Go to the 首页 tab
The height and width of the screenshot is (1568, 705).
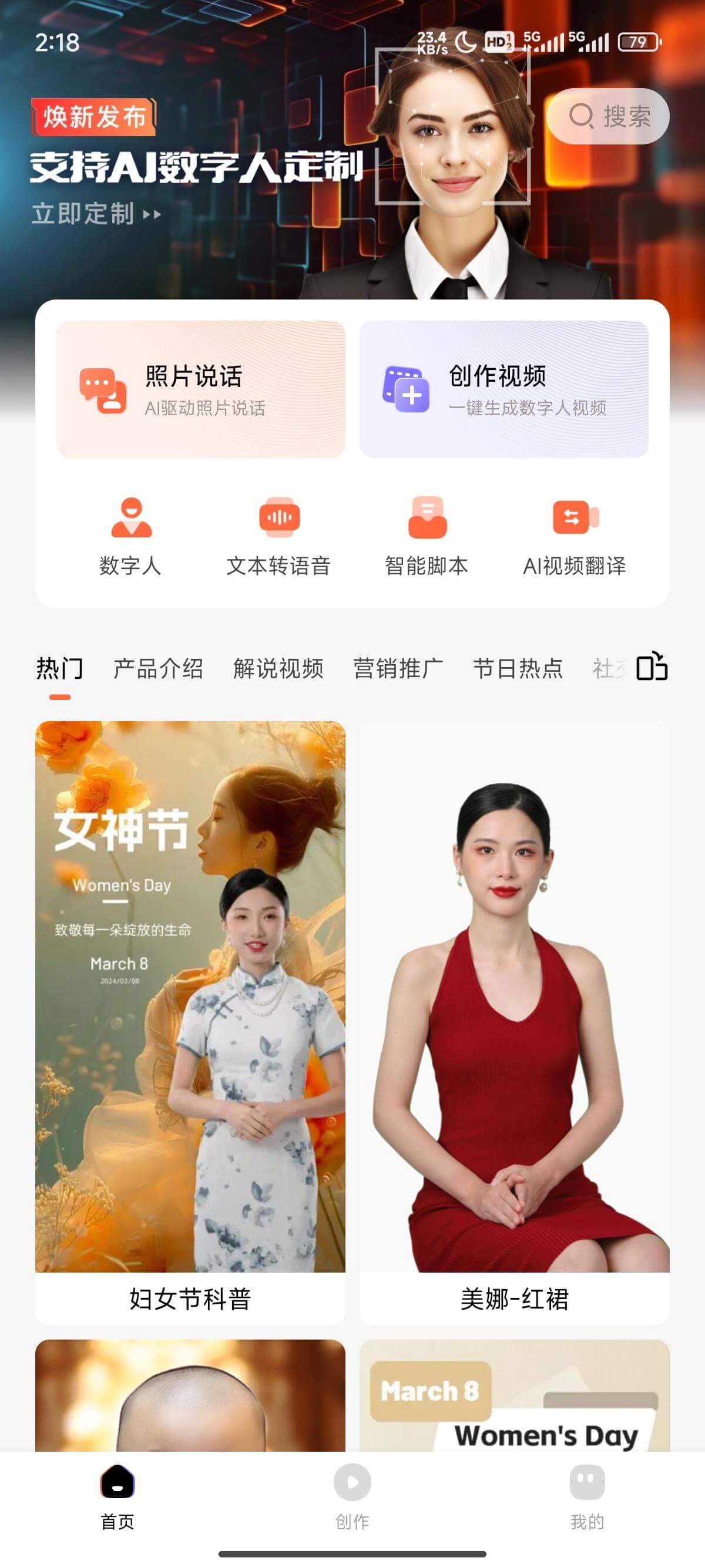pyautogui.click(x=117, y=1497)
